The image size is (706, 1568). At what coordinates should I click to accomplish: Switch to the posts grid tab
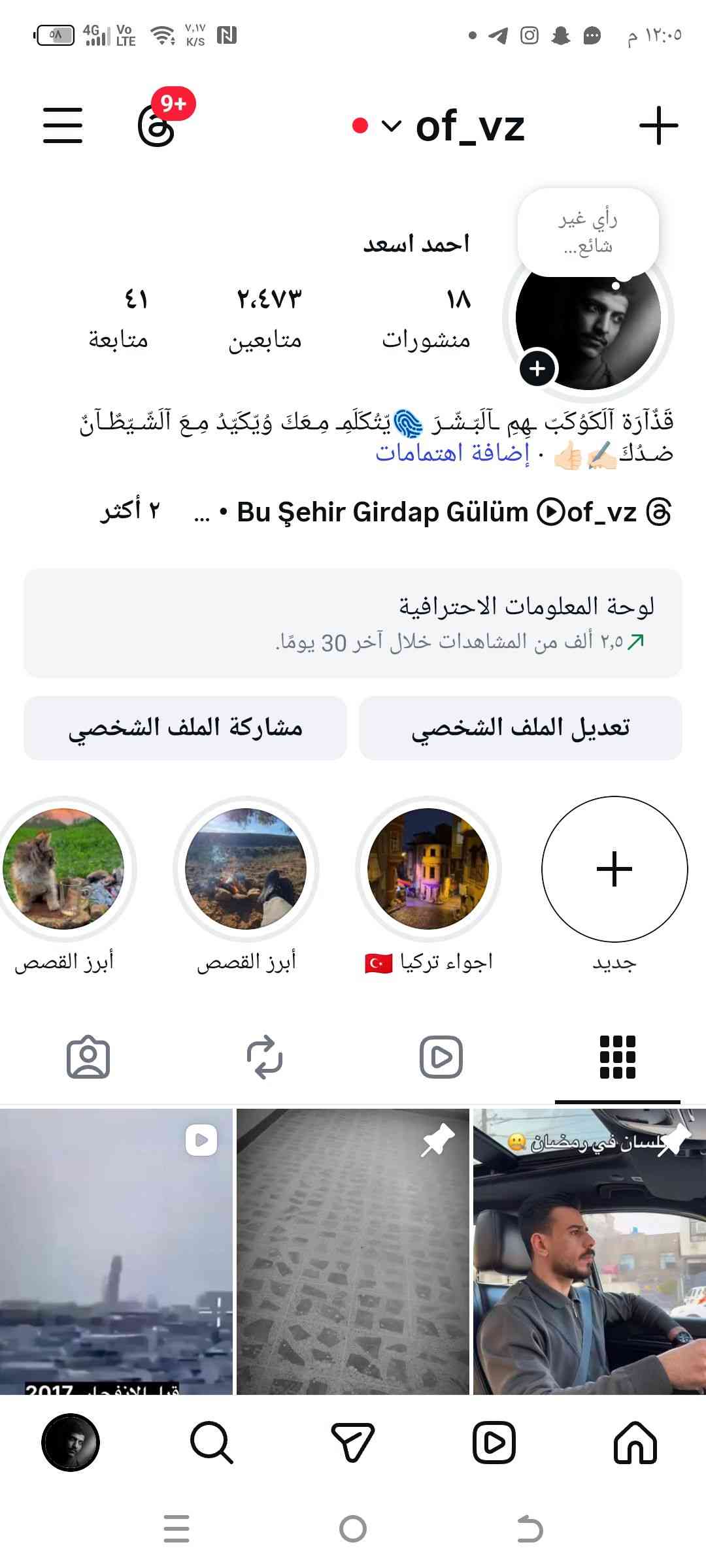(x=617, y=1056)
